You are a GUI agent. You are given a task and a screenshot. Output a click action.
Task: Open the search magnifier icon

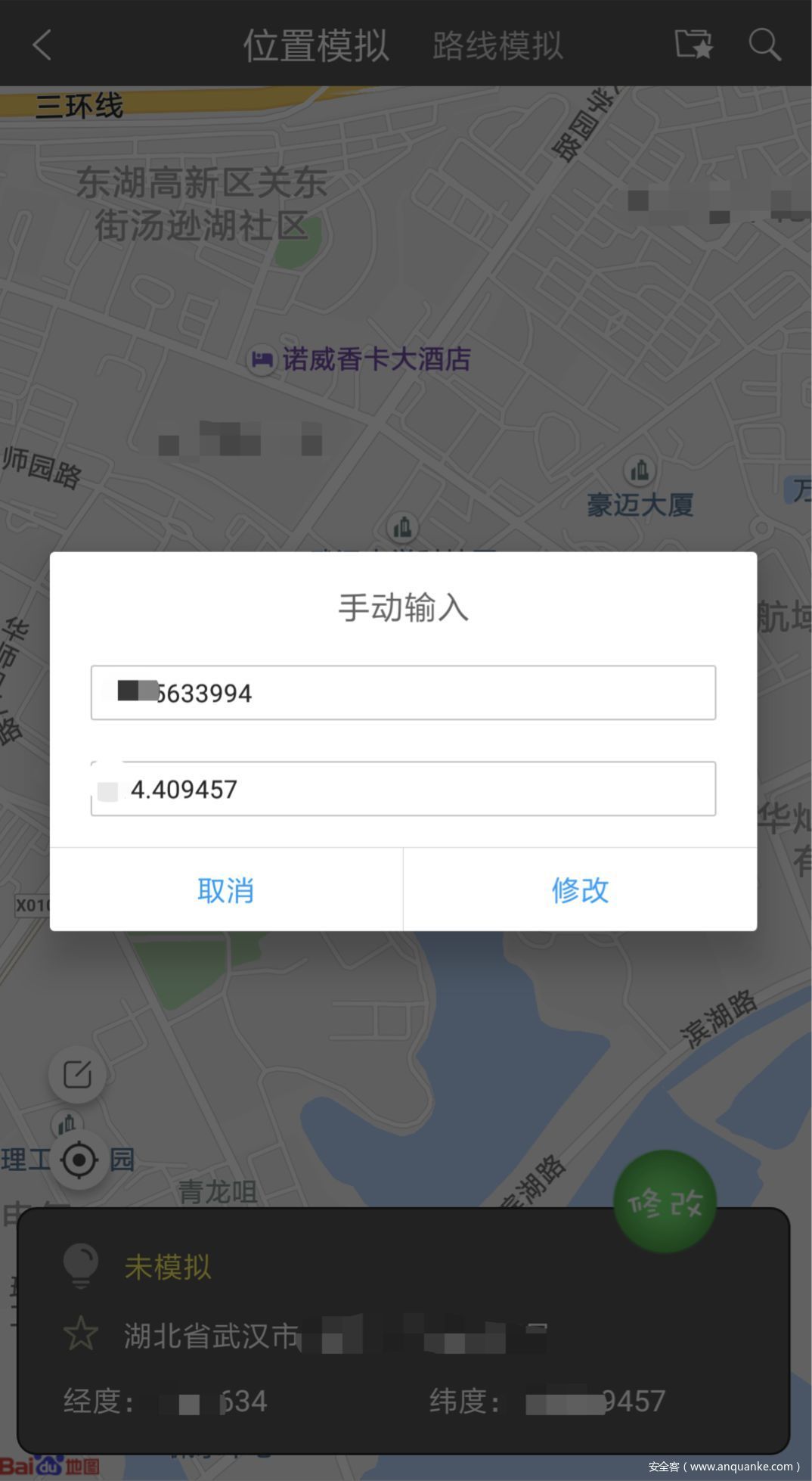pos(764,45)
